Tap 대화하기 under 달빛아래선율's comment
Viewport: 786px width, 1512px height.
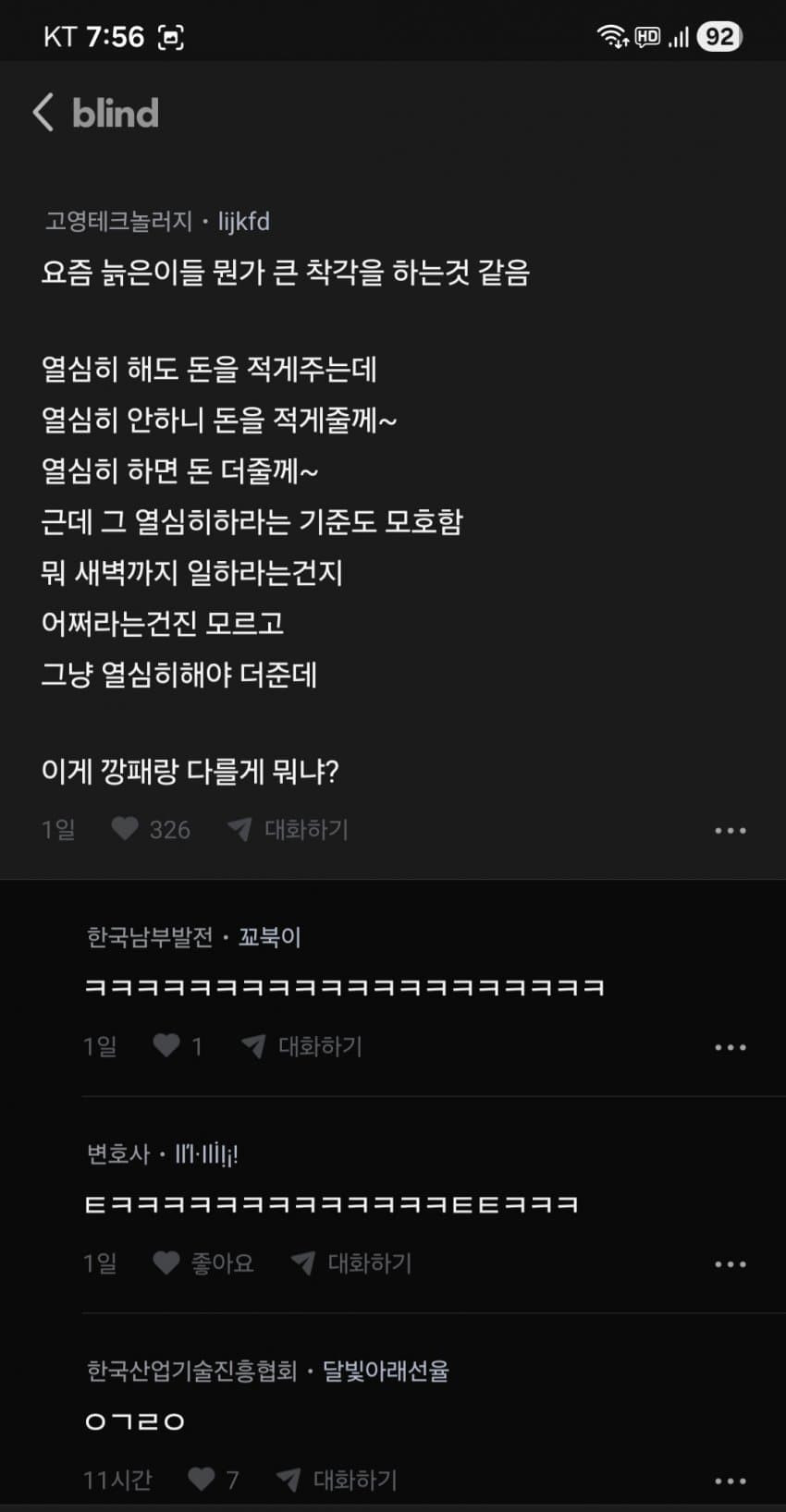338,1480
